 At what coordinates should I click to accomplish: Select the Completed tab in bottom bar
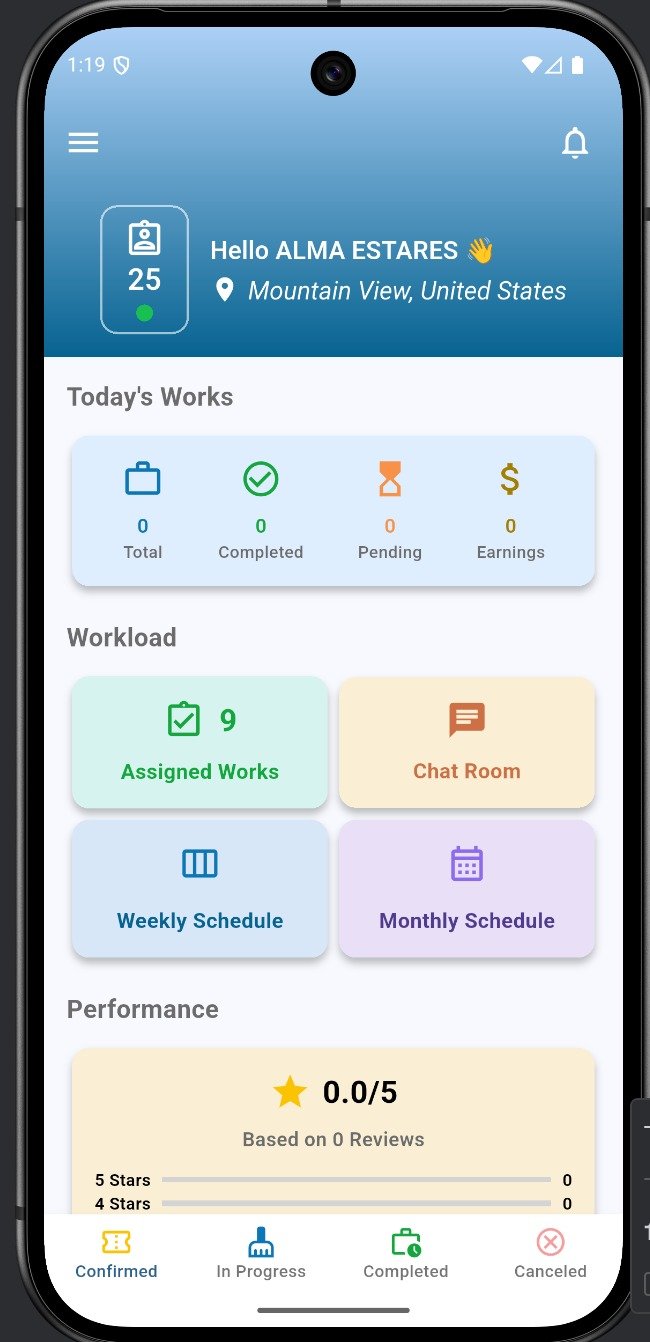click(405, 1255)
